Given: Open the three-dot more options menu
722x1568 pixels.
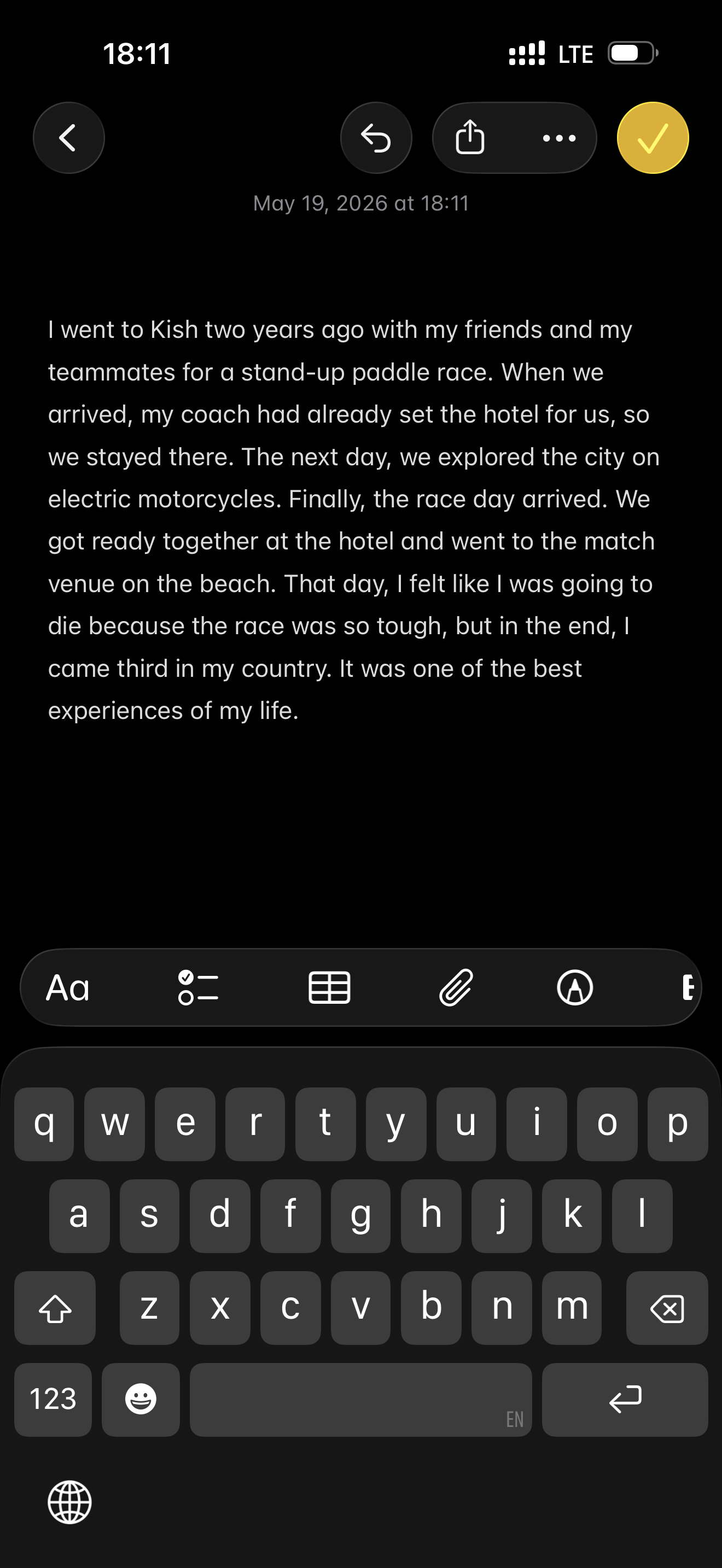Looking at the screenshot, I should coord(559,138).
